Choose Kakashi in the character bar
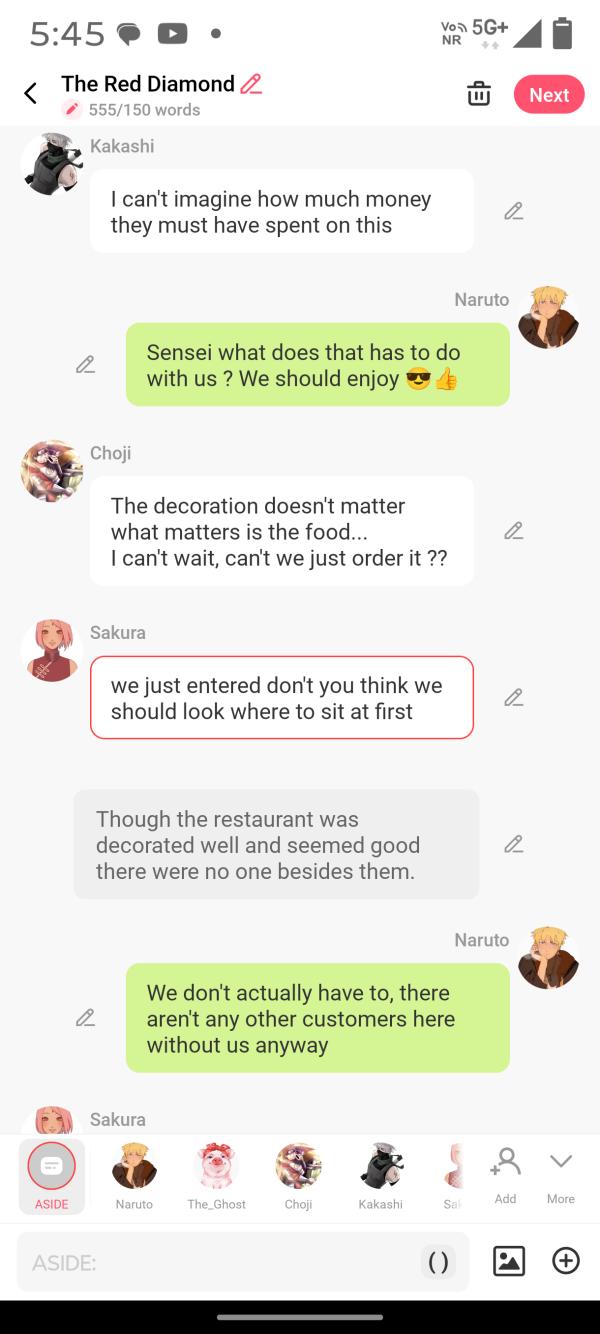Image resolution: width=600 pixels, height=1334 pixels. click(x=380, y=1175)
